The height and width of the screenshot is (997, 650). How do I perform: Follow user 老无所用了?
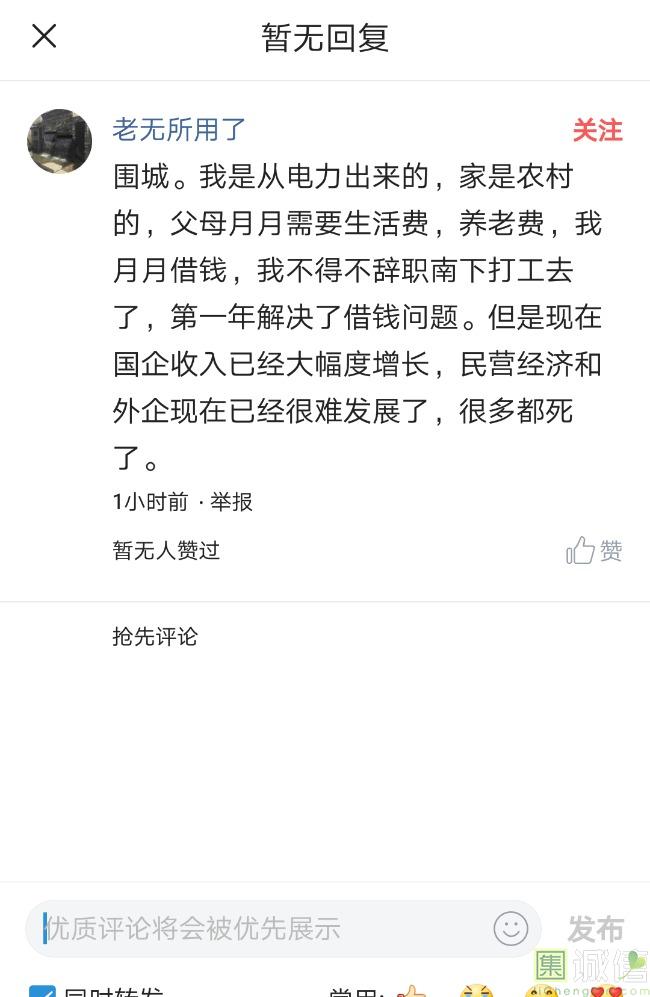[597, 130]
